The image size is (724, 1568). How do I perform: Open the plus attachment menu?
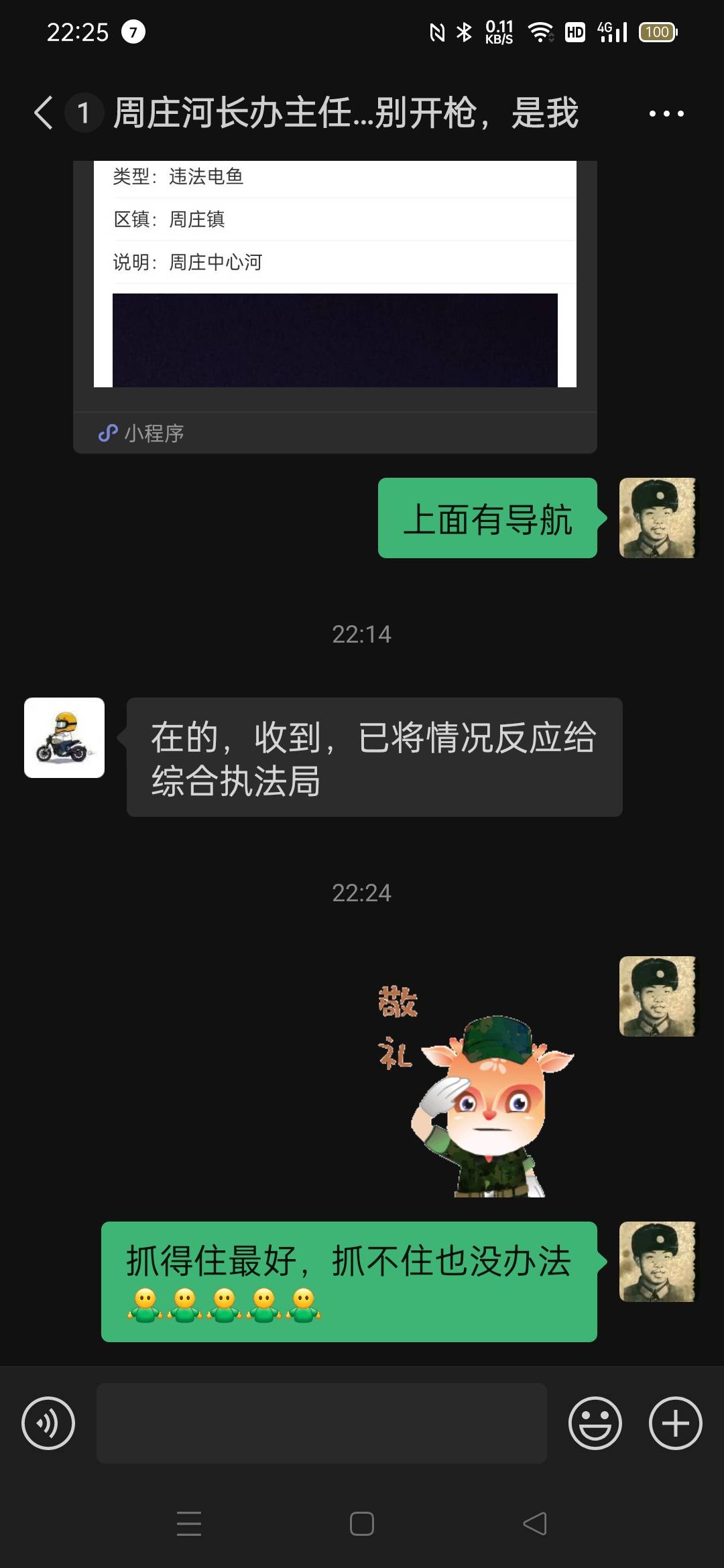[x=676, y=1423]
